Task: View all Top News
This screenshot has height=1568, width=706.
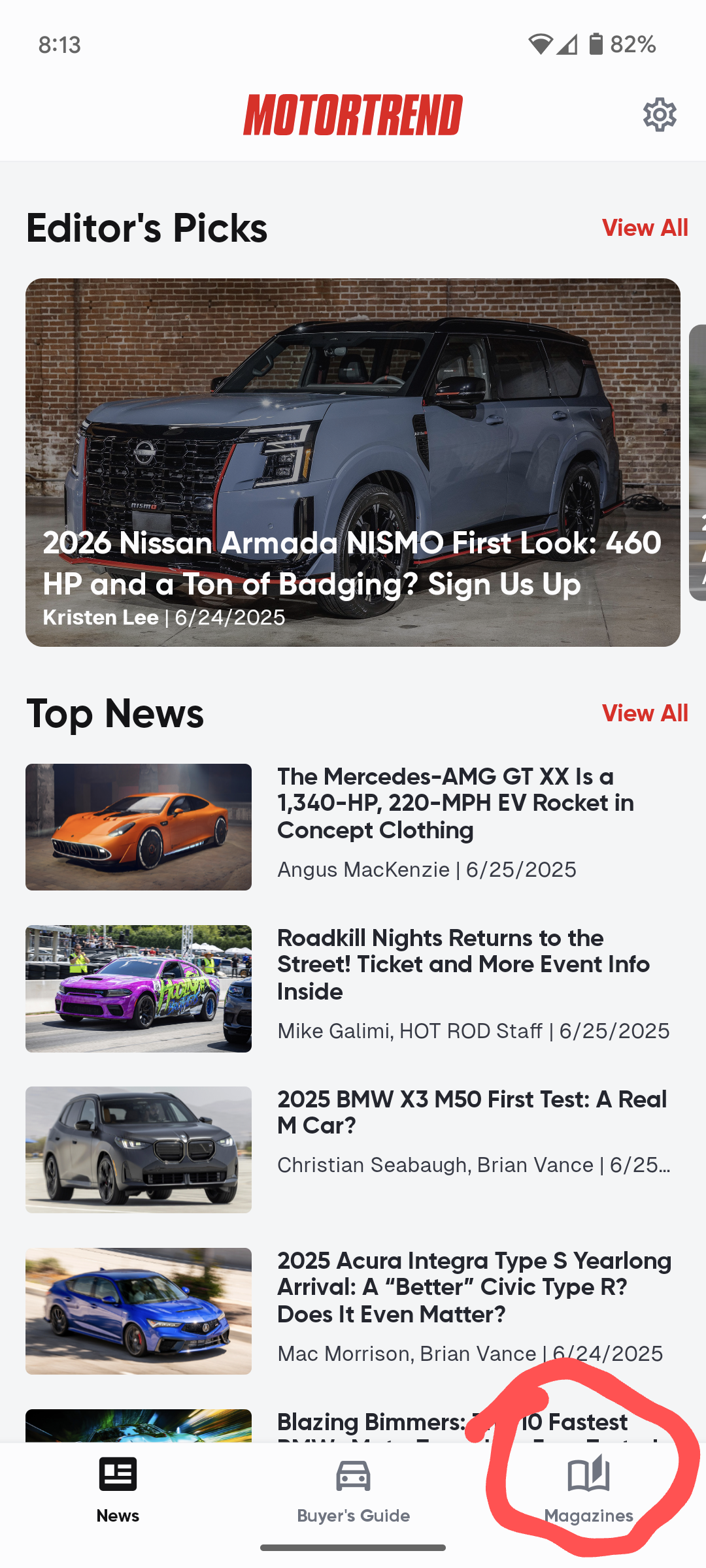Action: 645,713
